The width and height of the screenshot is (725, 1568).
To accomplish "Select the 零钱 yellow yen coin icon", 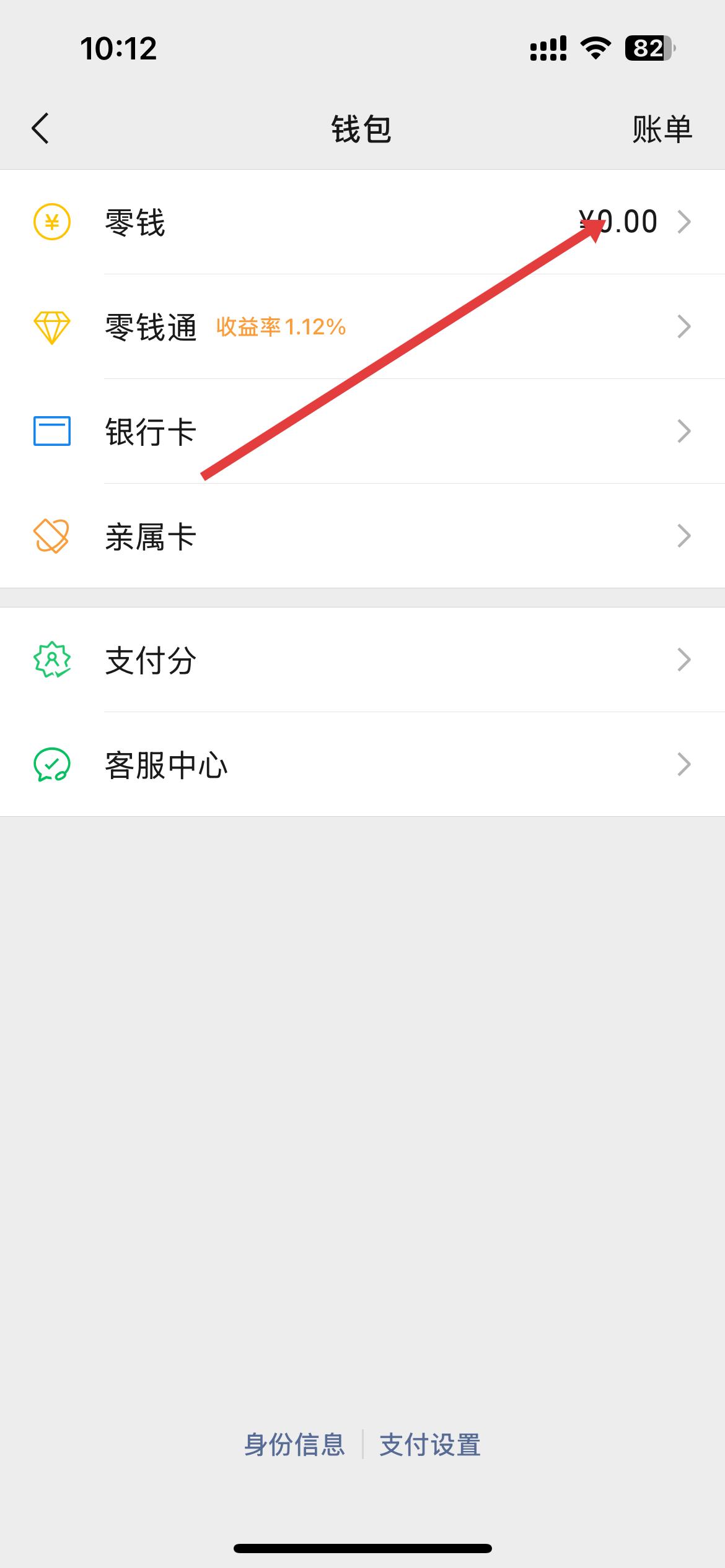I will [53, 221].
